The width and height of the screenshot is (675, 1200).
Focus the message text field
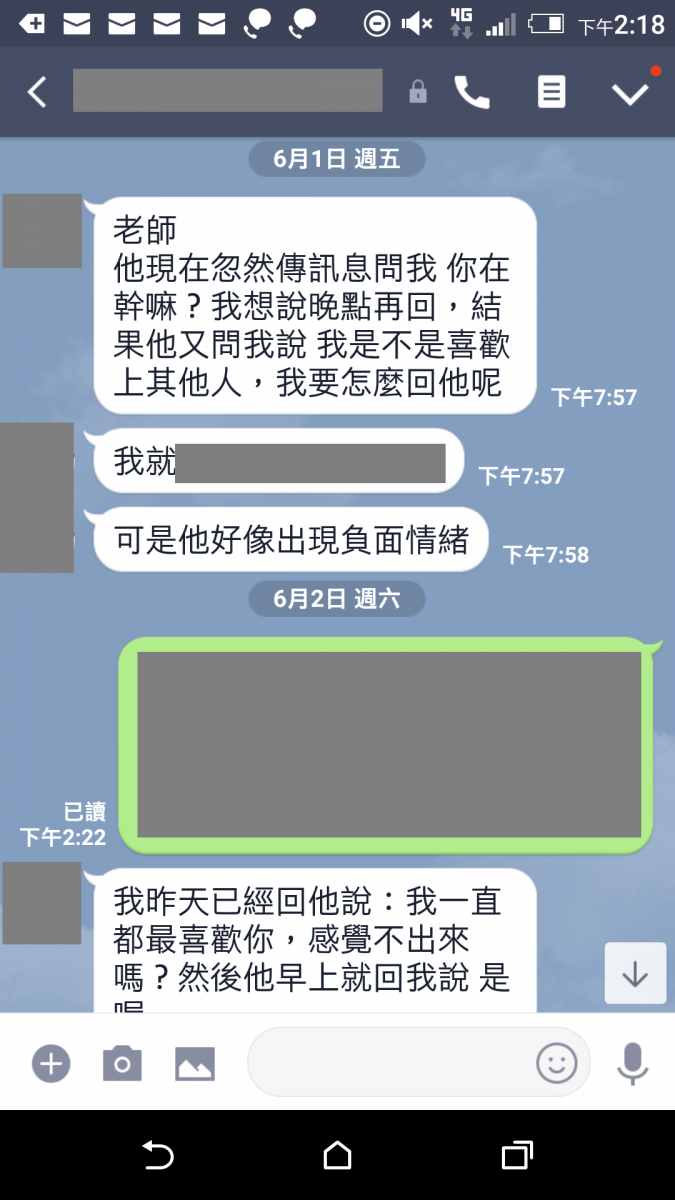click(390, 1062)
